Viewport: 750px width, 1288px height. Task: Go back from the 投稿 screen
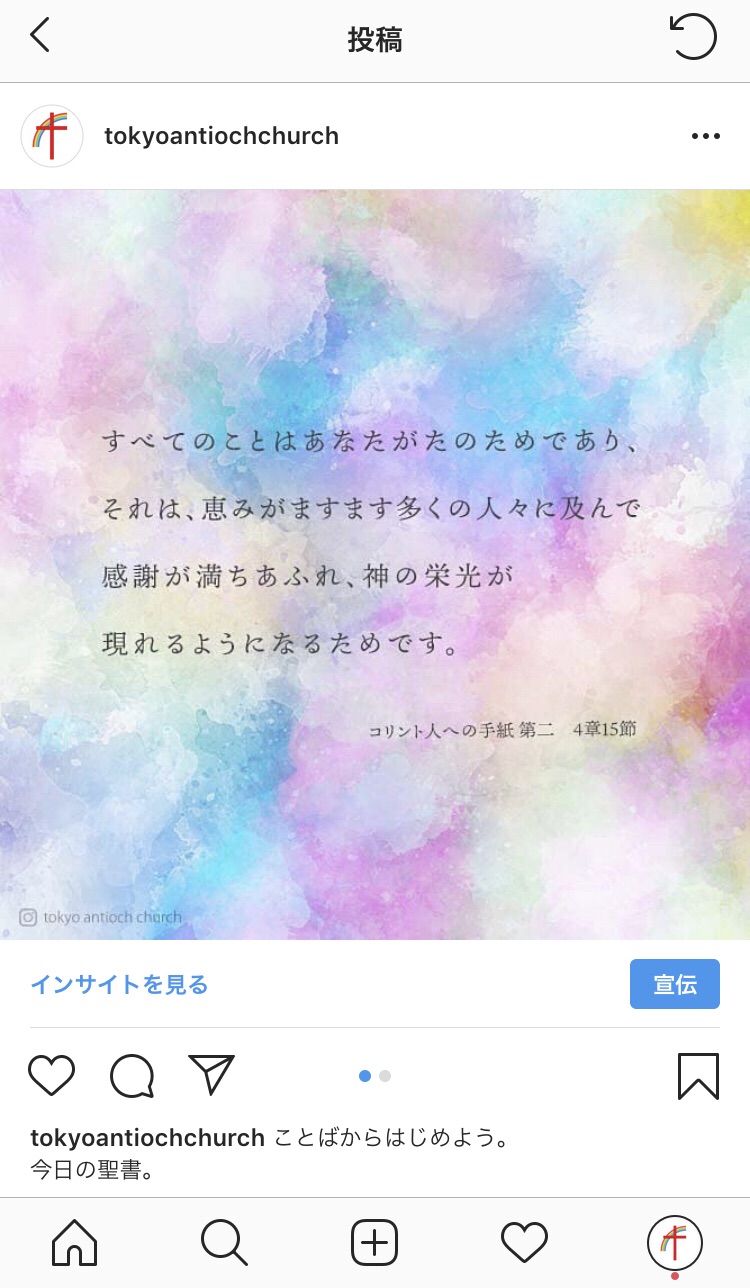(x=40, y=37)
